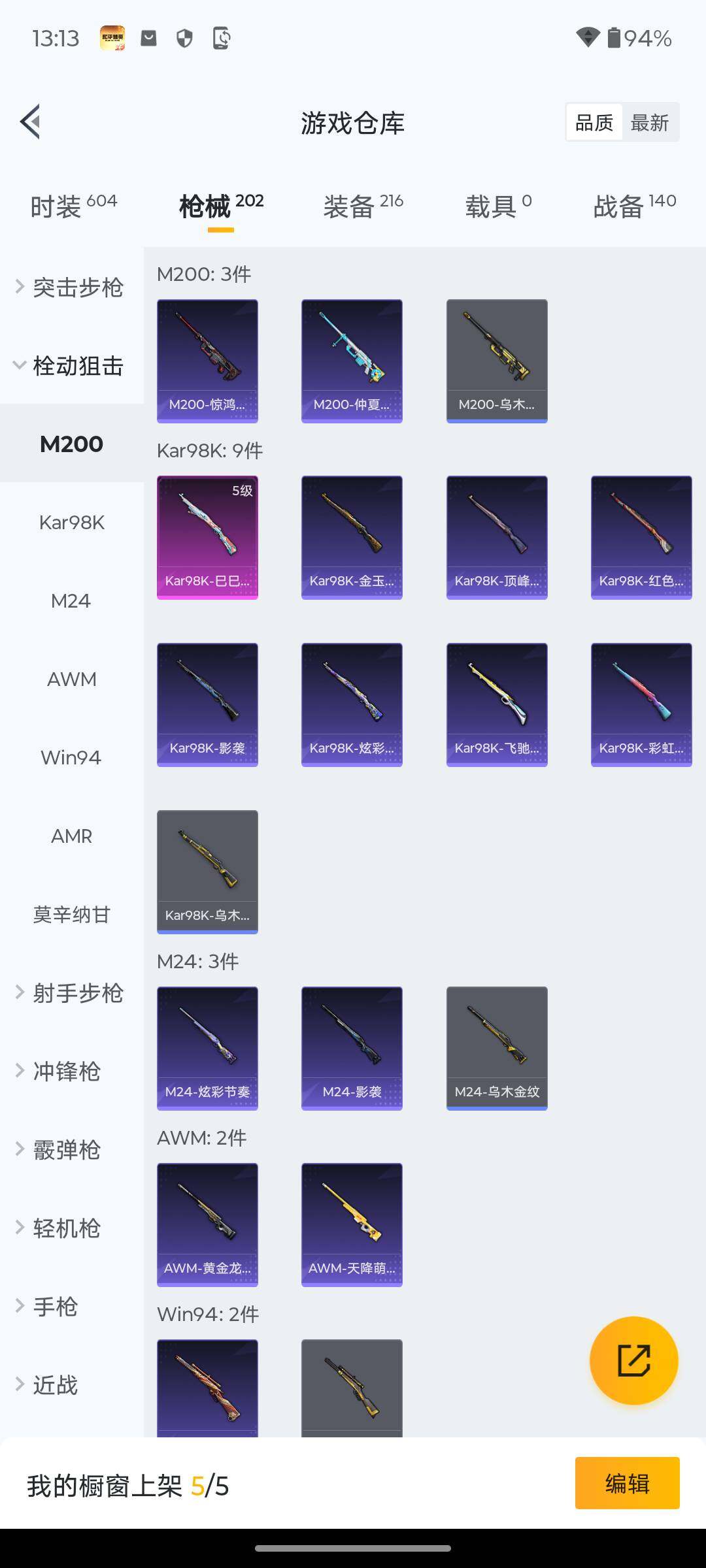Open the level 5 Kar98K-巳巳 skin

click(x=207, y=537)
